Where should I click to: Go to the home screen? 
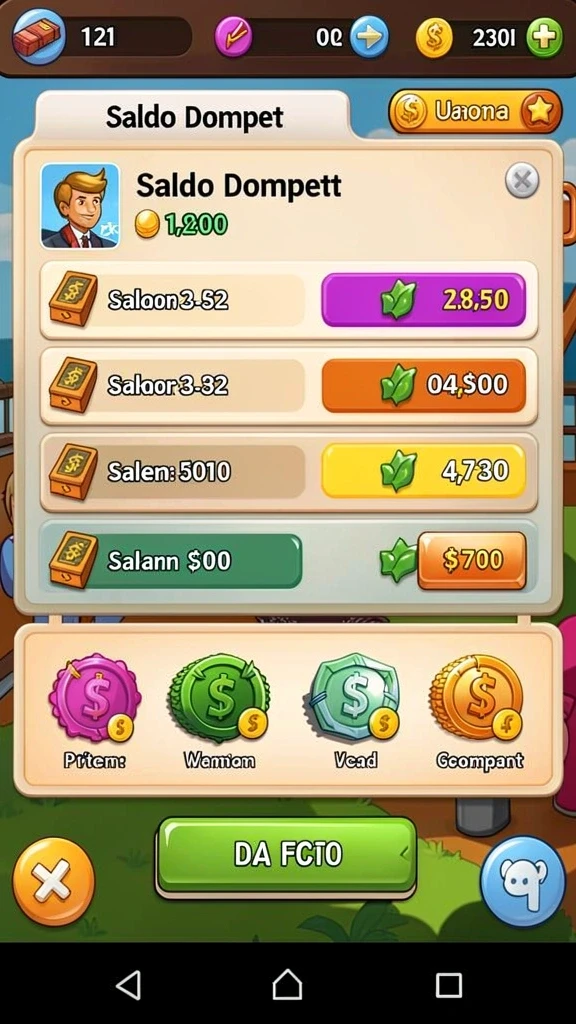pos(287,984)
